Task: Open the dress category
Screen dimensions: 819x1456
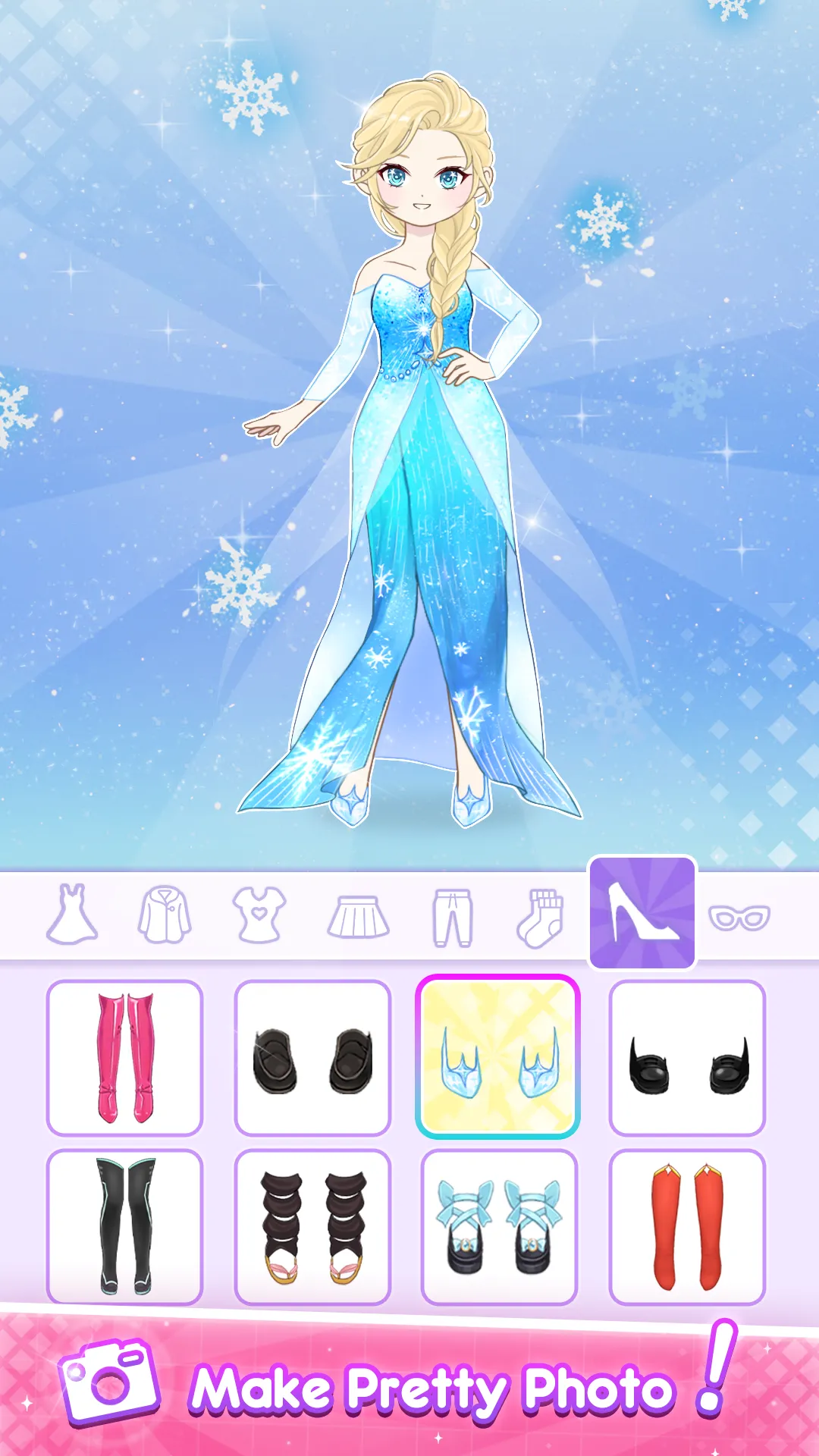Action: pos(73,915)
